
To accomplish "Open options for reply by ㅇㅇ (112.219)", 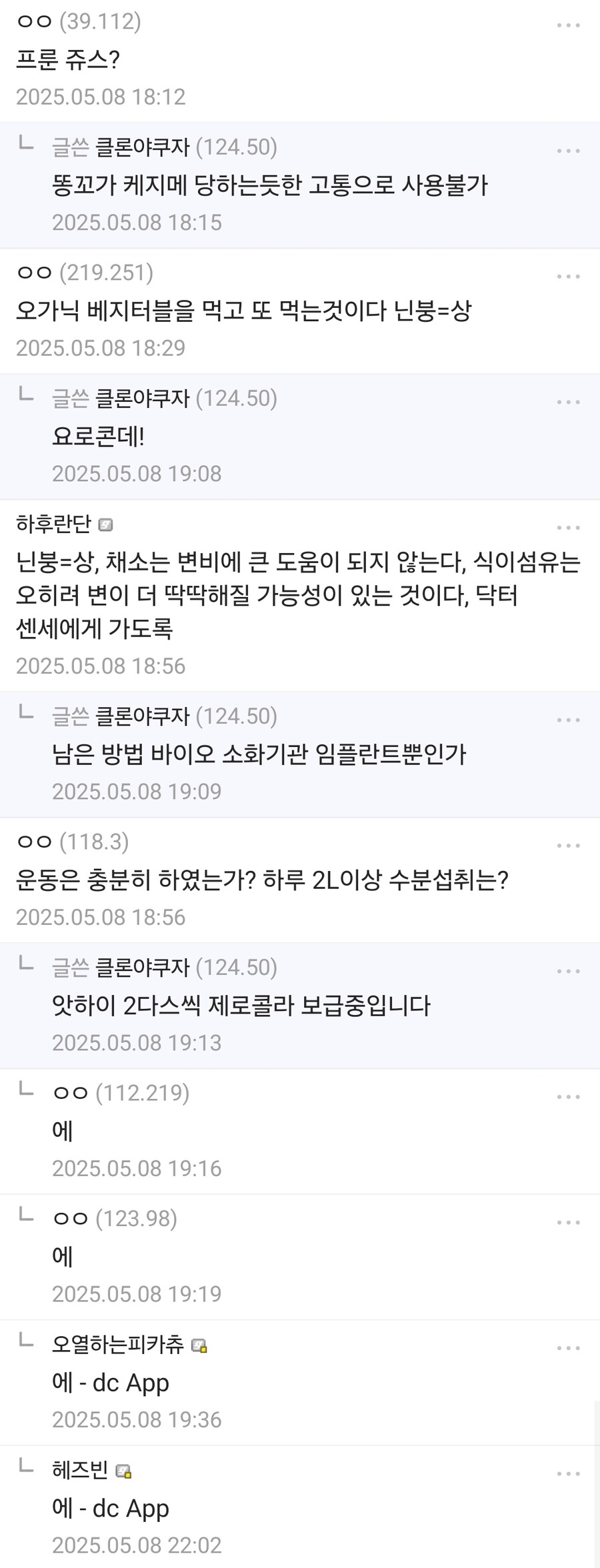I will pyautogui.click(x=568, y=1097).
